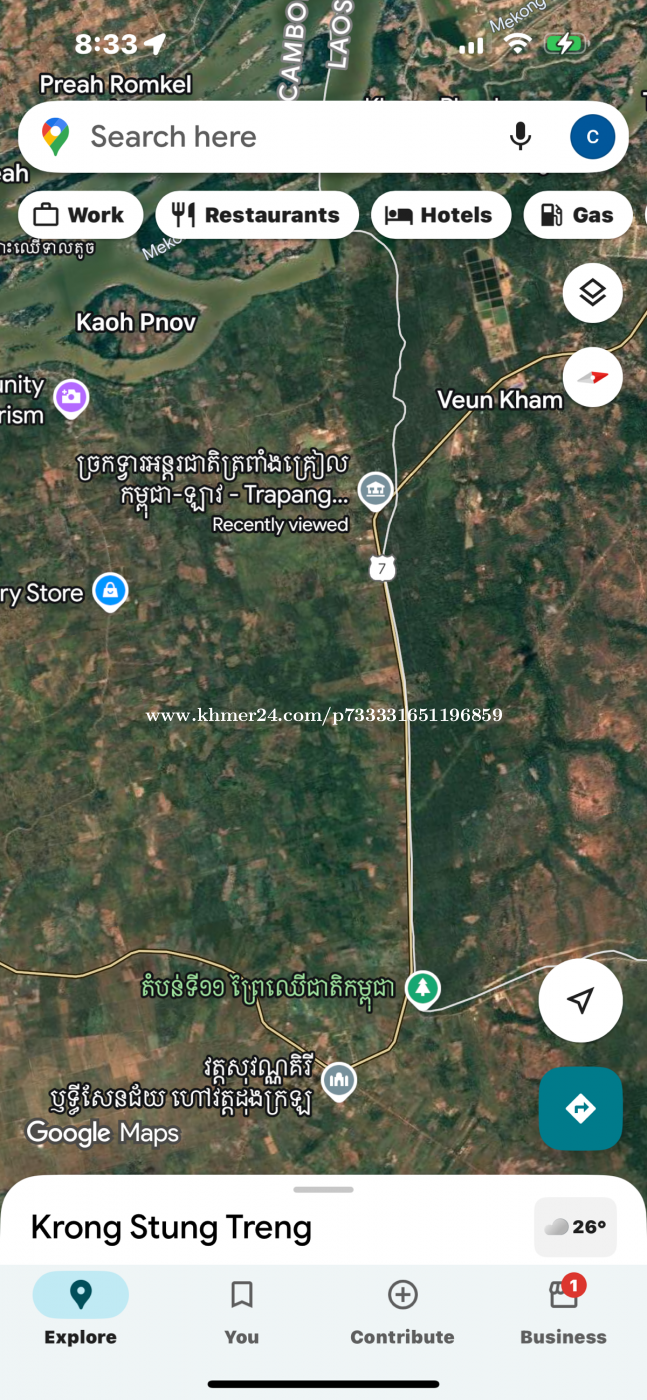Center map on my location
Image resolution: width=647 pixels, height=1400 pixels.
click(x=581, y=1001)
